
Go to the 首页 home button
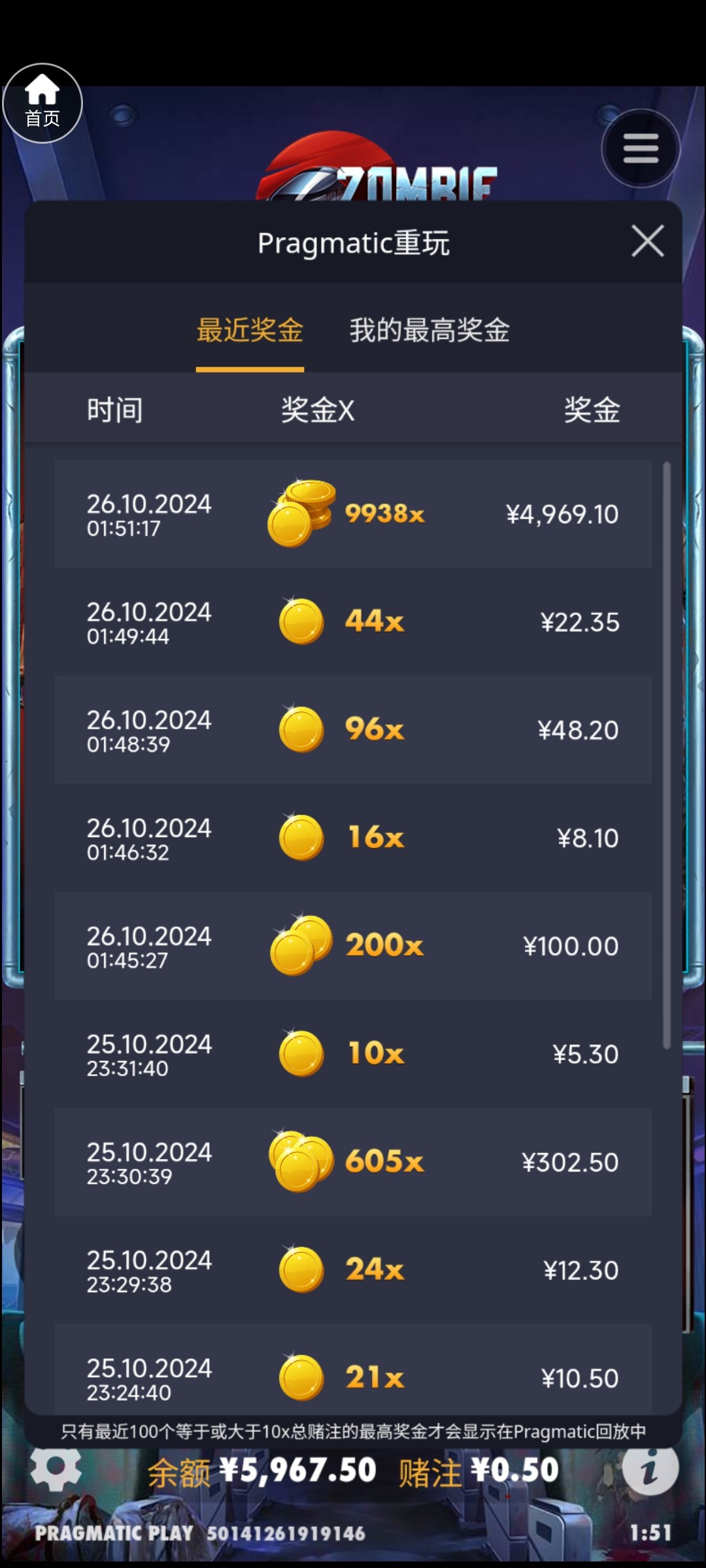42,103
